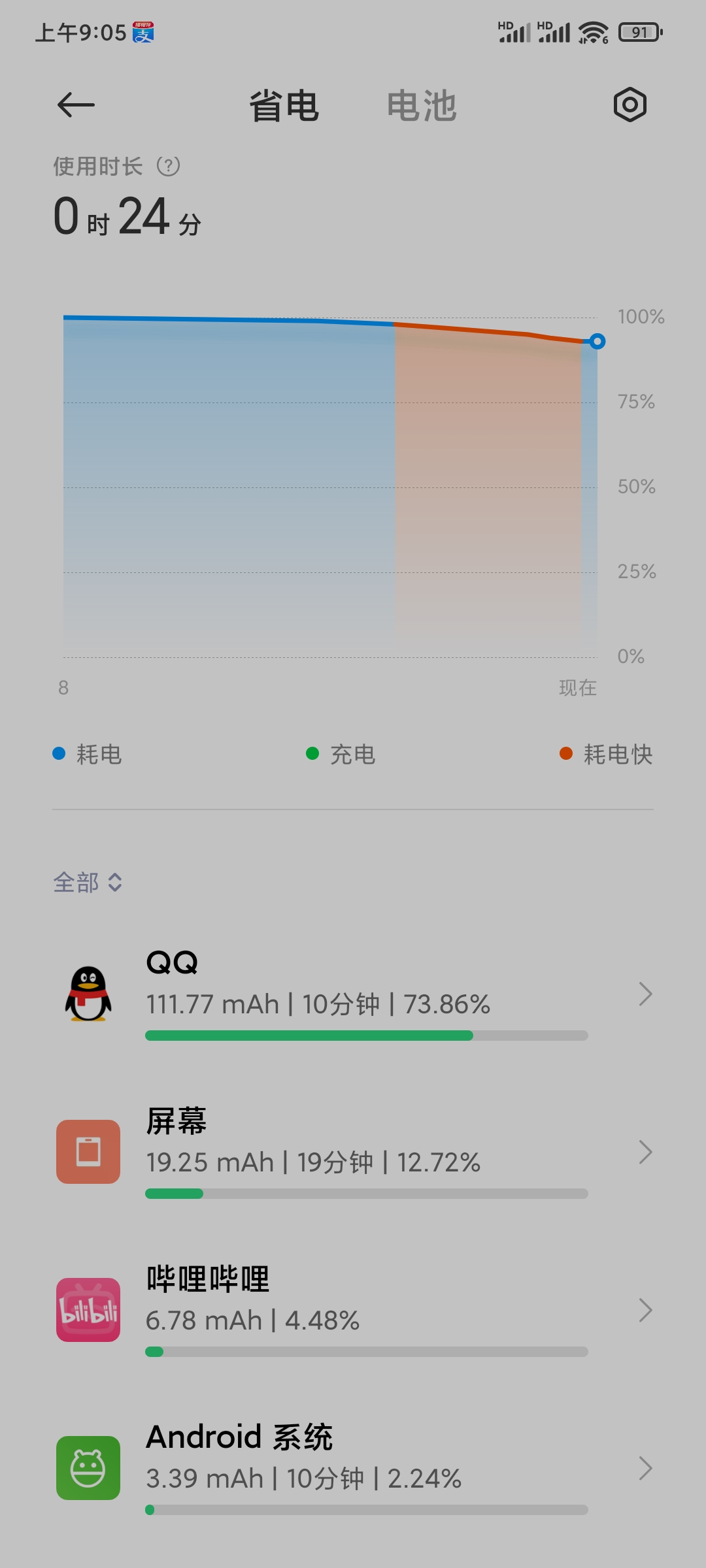Open Android 系统 usage details
706x1568 pixels.
(353, 1468)
